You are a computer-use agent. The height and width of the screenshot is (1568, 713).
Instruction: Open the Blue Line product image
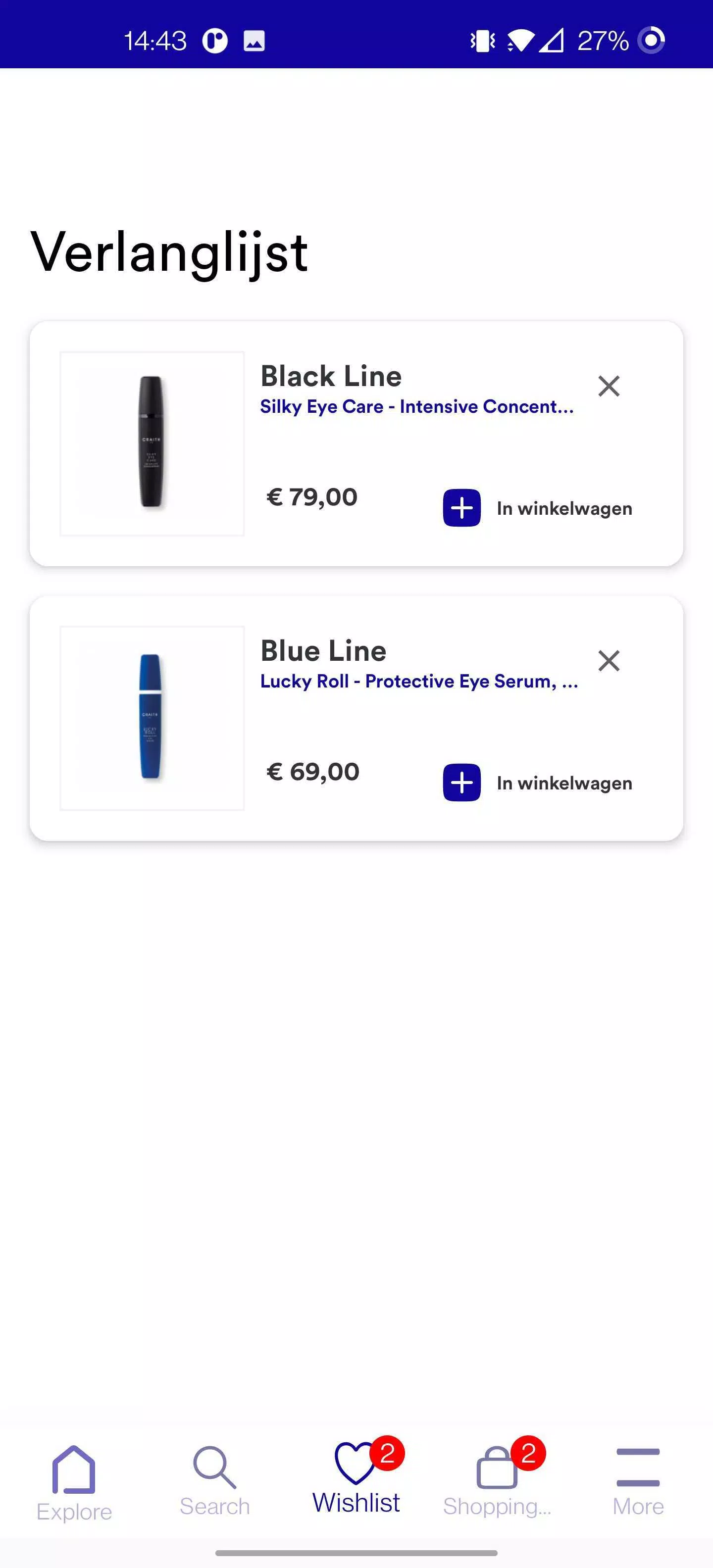tap(152, 718)
